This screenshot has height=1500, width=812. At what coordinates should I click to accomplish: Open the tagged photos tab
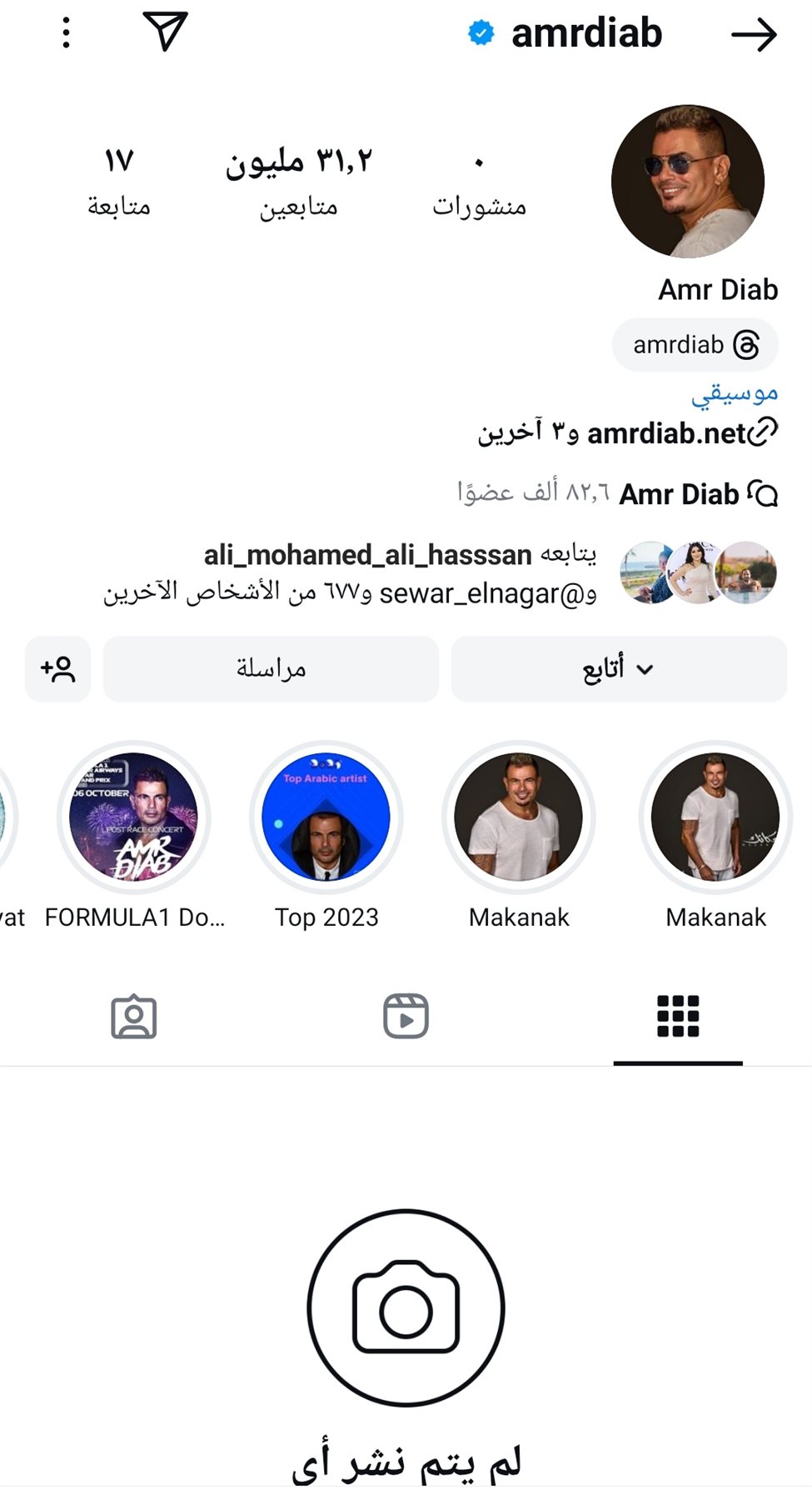[134, 1018]
